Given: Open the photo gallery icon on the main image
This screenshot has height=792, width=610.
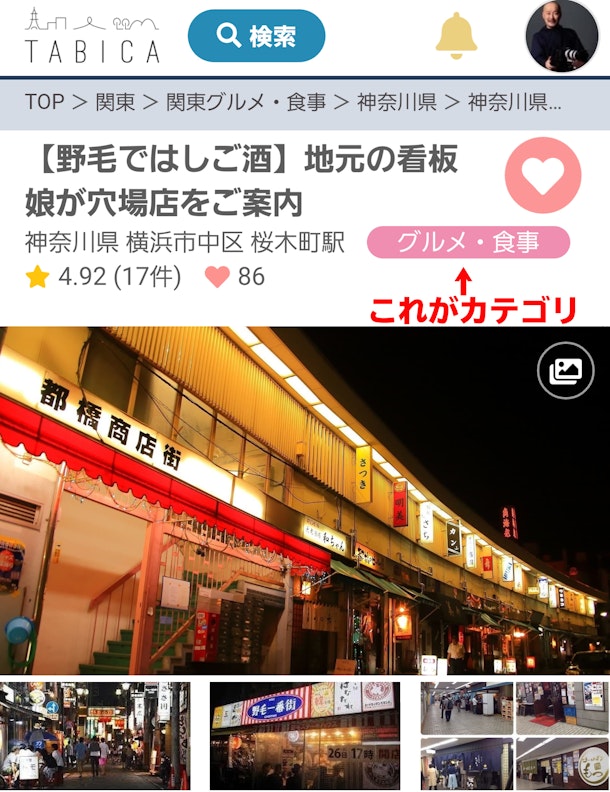Looking at the screenshot, I should [x=566, y=371].
